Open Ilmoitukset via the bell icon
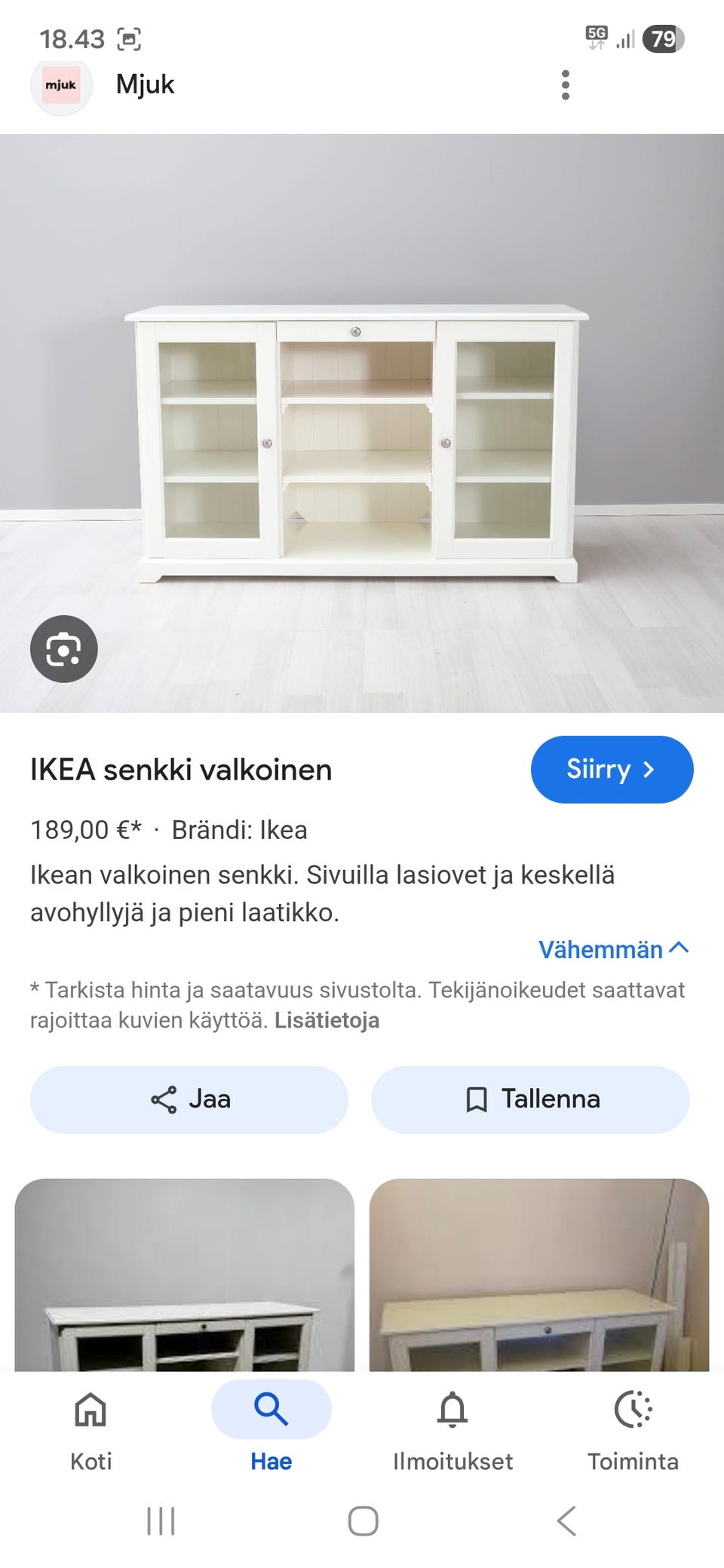Image resolution: width=724 pixels, height=1568 pixels. pyautogui.click(x=452, y=1410)
